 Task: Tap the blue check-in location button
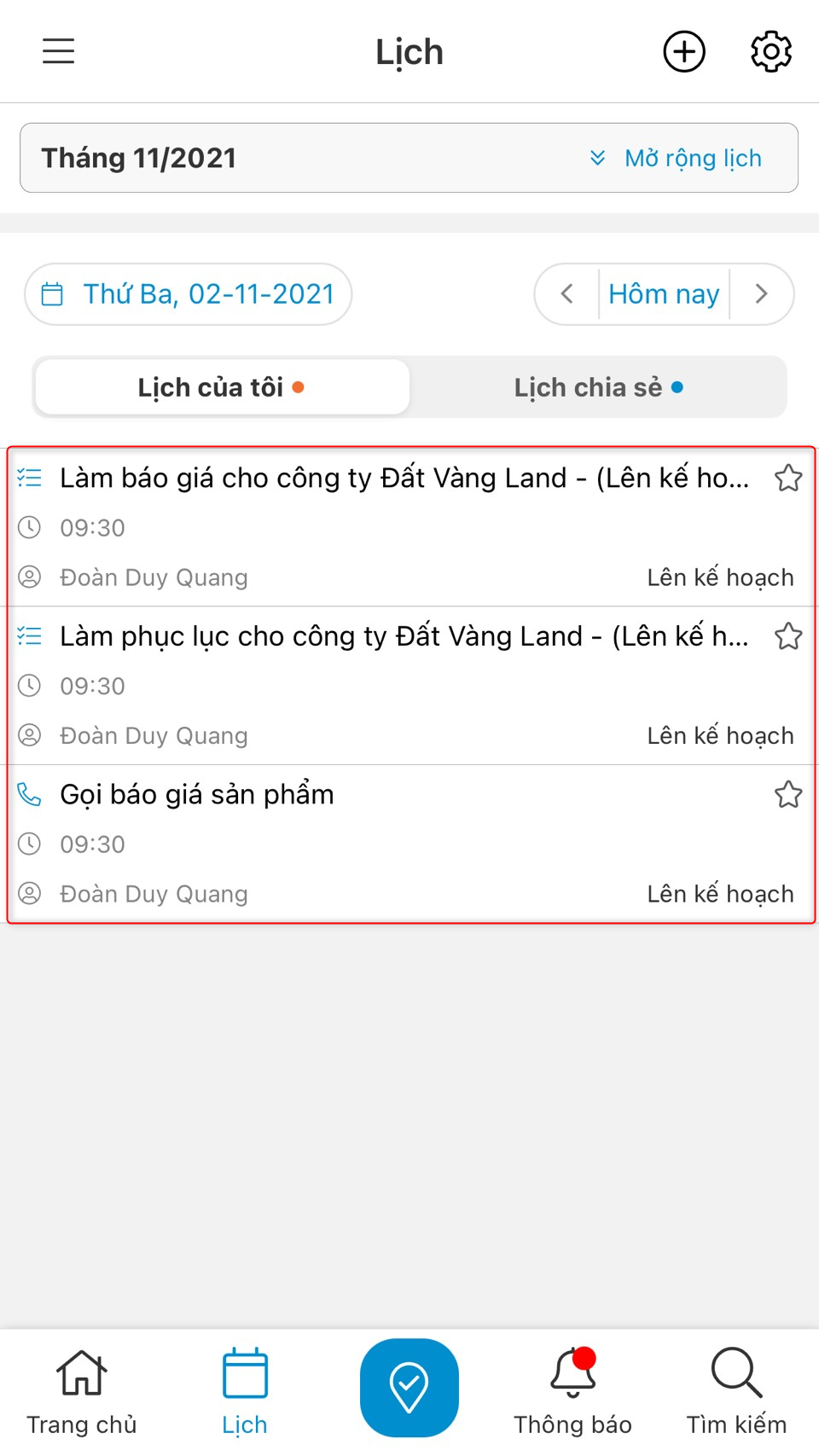click(409, 1388)
